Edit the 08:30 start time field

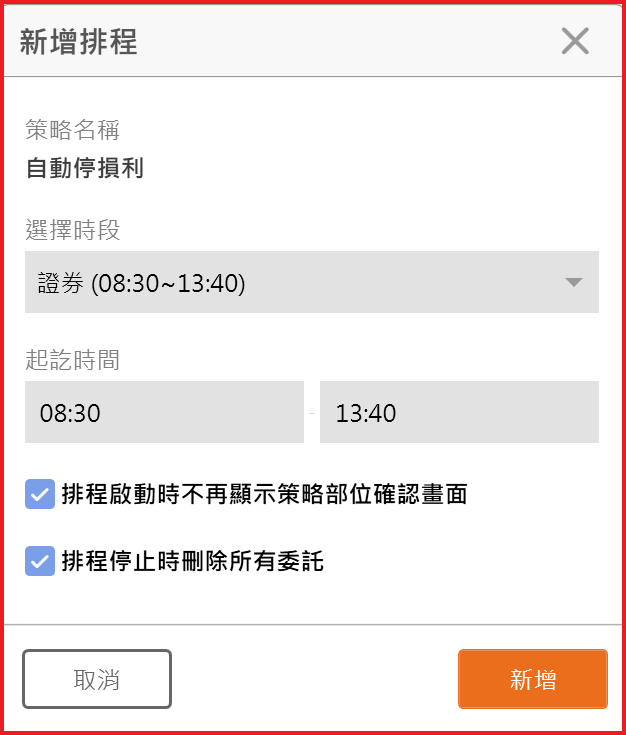(x=164, y=412)
